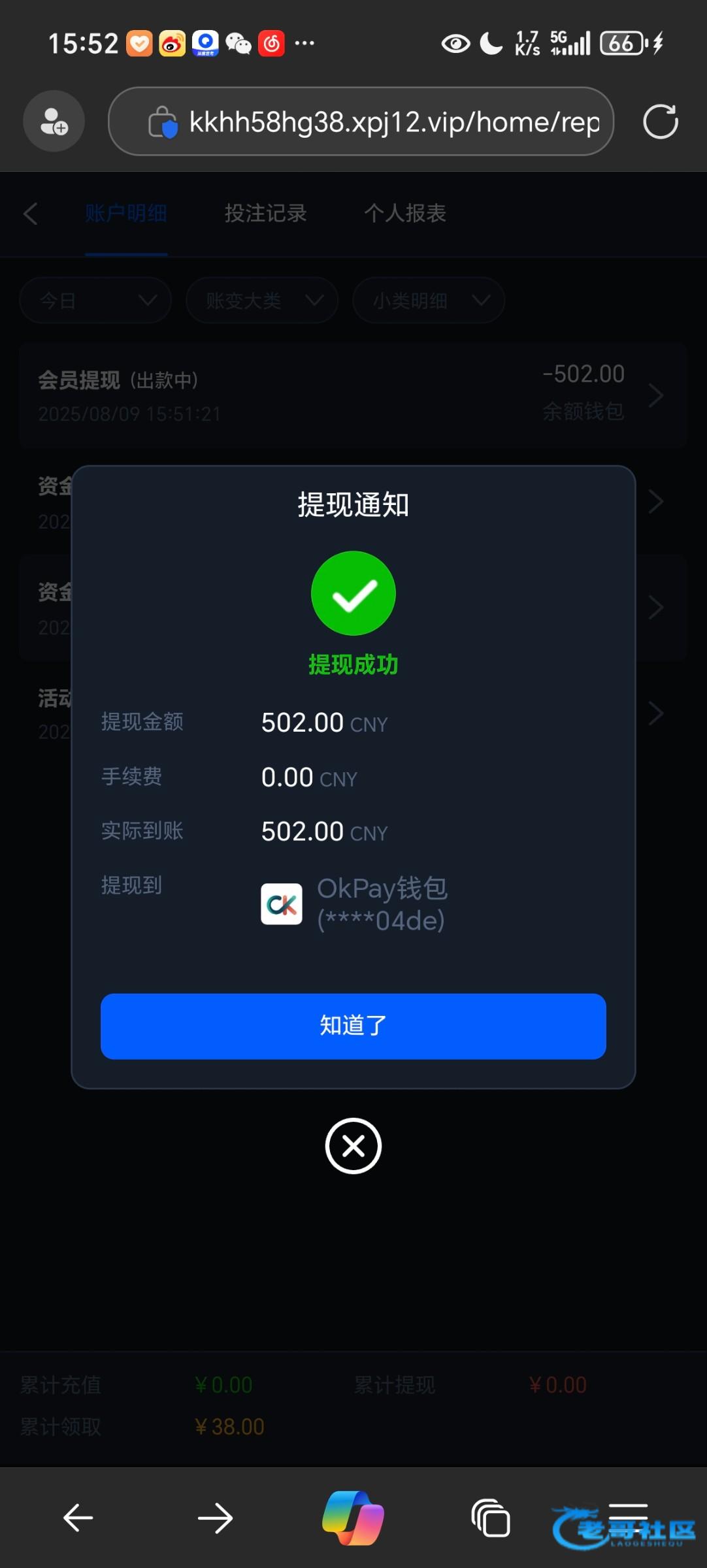Go back with the browser back arrow
The width and height of the screenshot is (707, 1568).
point(78,1517)
